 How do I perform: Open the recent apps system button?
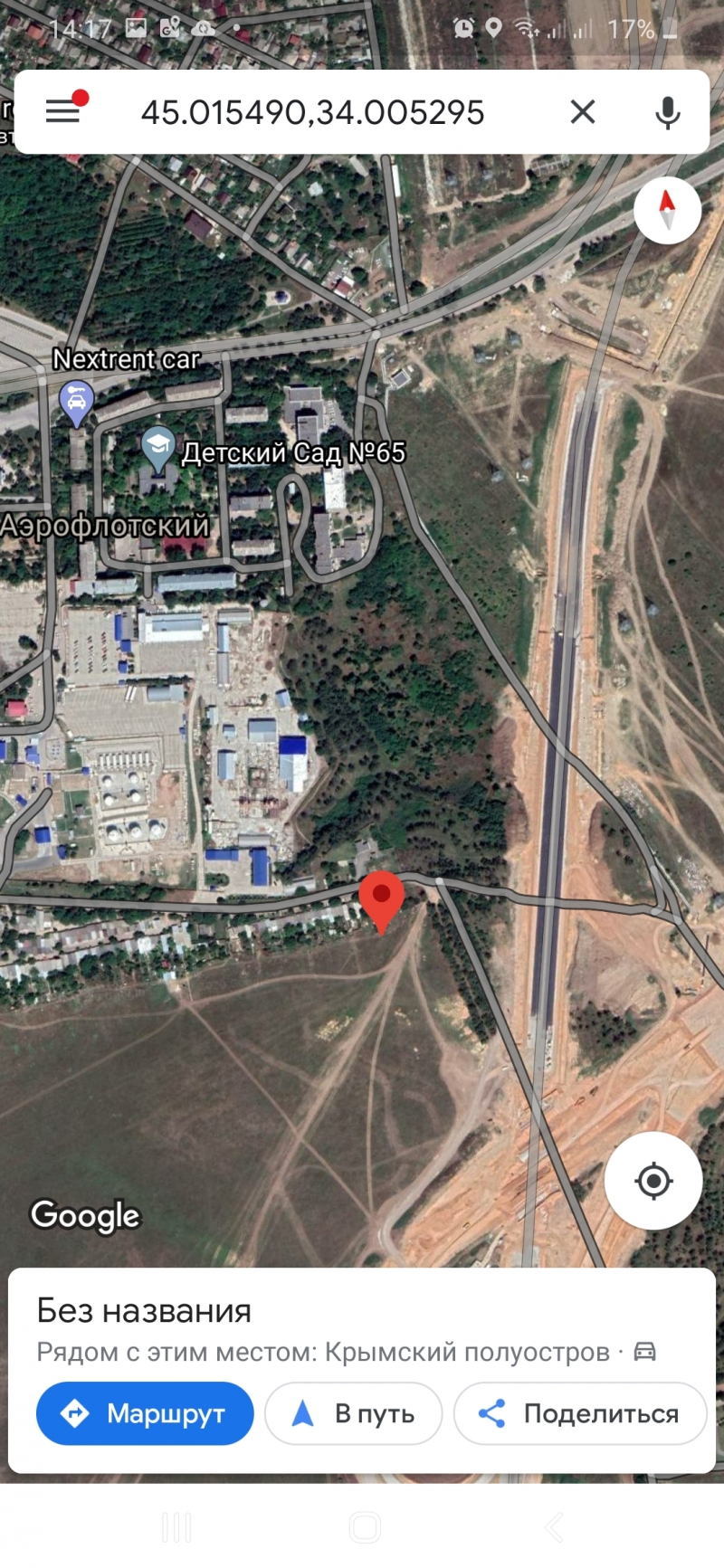click(x=176, y=1527)
